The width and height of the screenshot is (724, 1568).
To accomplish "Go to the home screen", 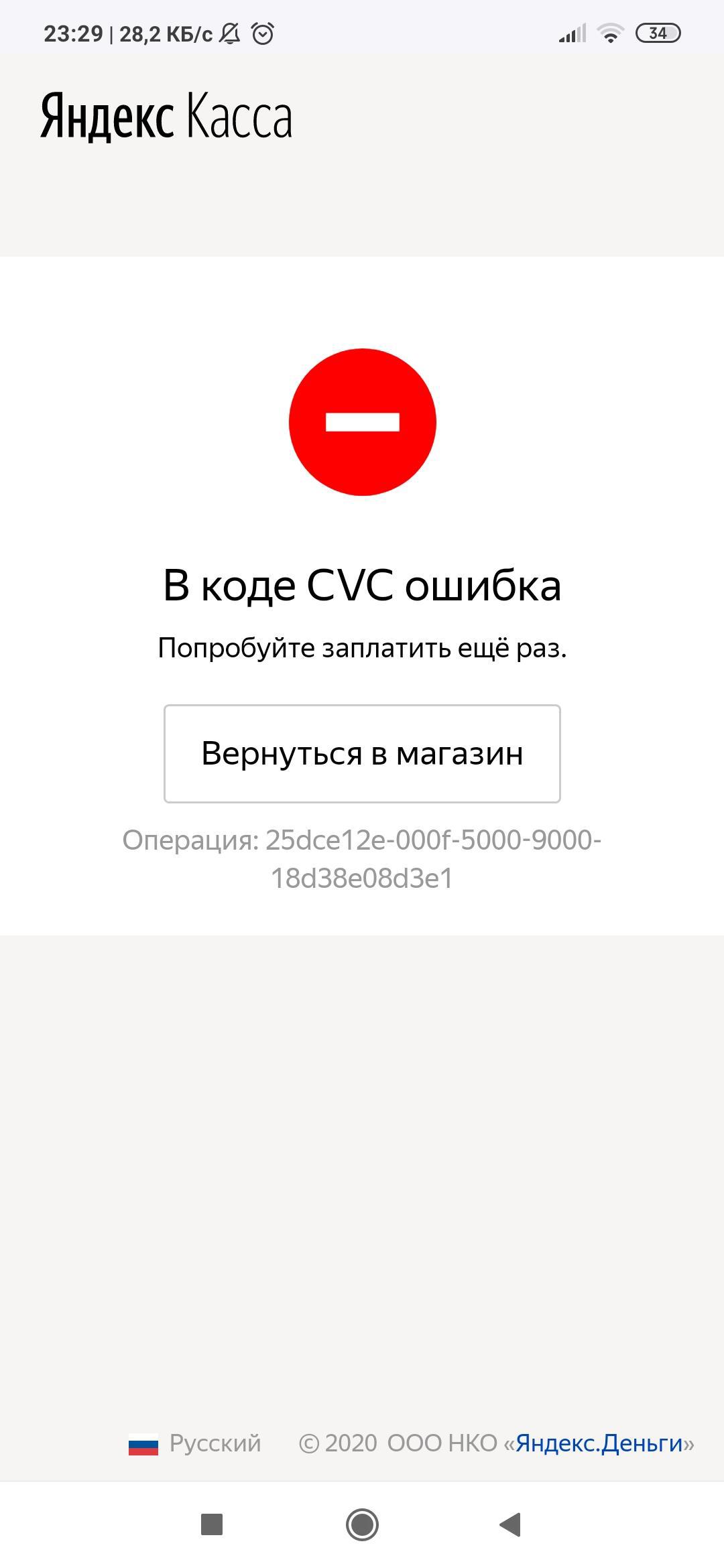I will click(x=362, y=1524).
